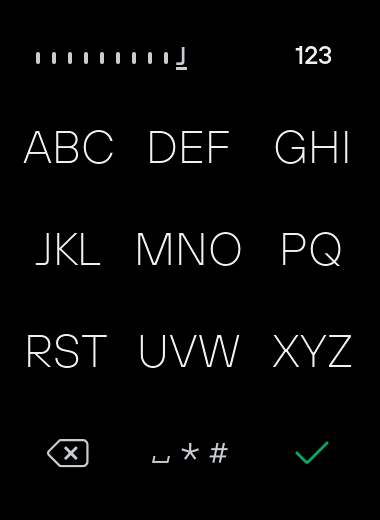The image size is (380, 520).
Task: Tap the UVW key
Action: [189, 351]
